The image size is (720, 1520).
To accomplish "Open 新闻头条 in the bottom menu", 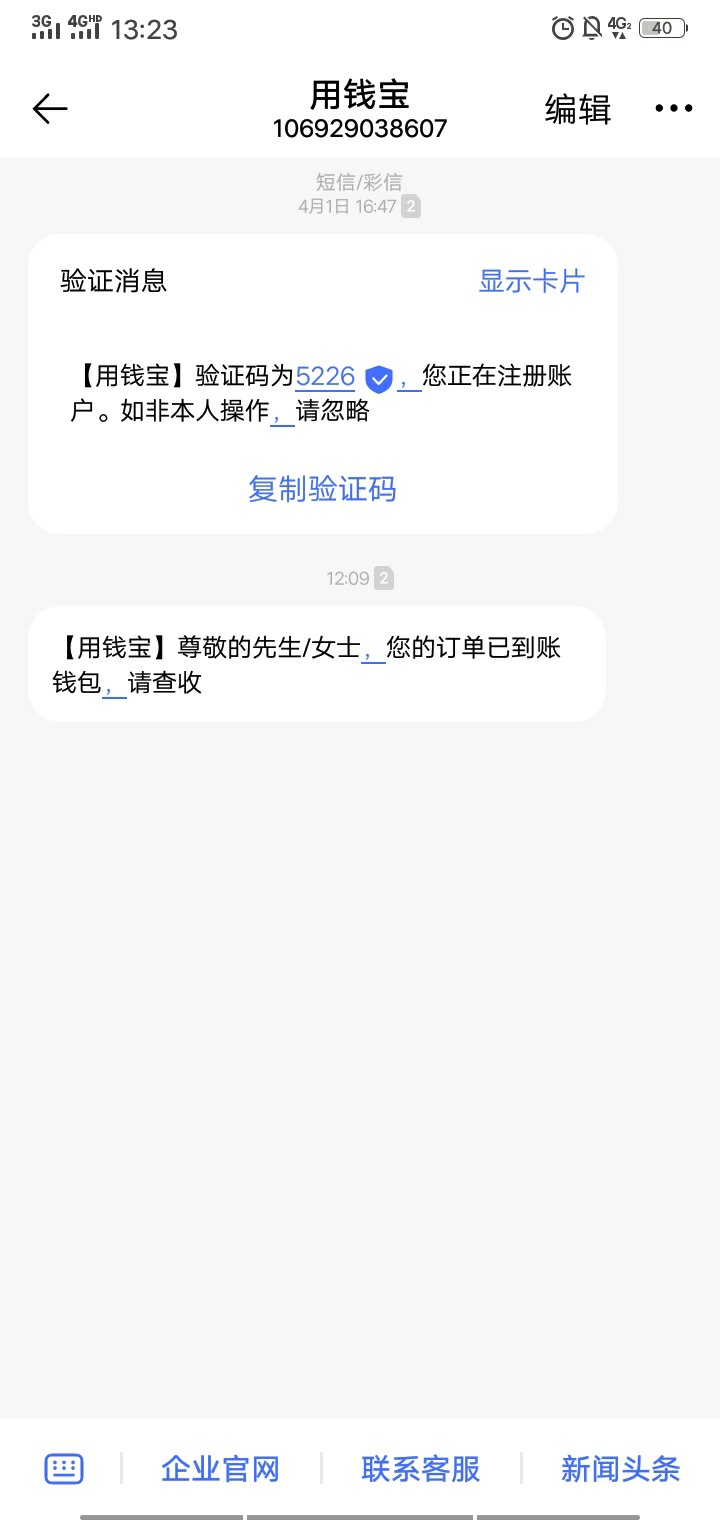I will coord(620,1469).
